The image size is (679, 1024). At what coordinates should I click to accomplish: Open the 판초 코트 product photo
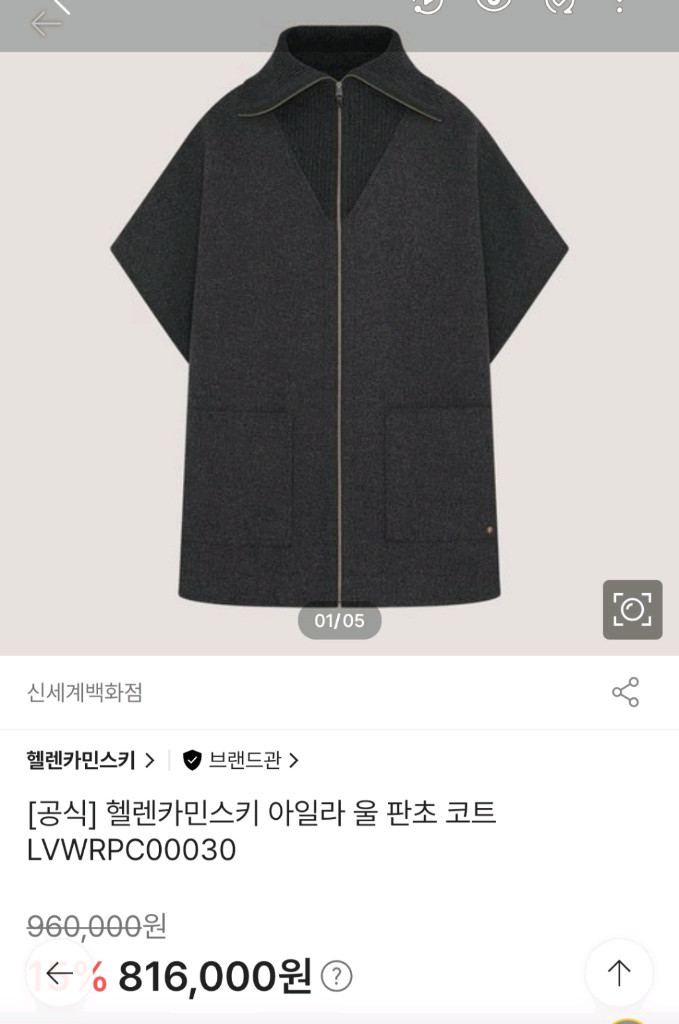click(x=339, y=330)
